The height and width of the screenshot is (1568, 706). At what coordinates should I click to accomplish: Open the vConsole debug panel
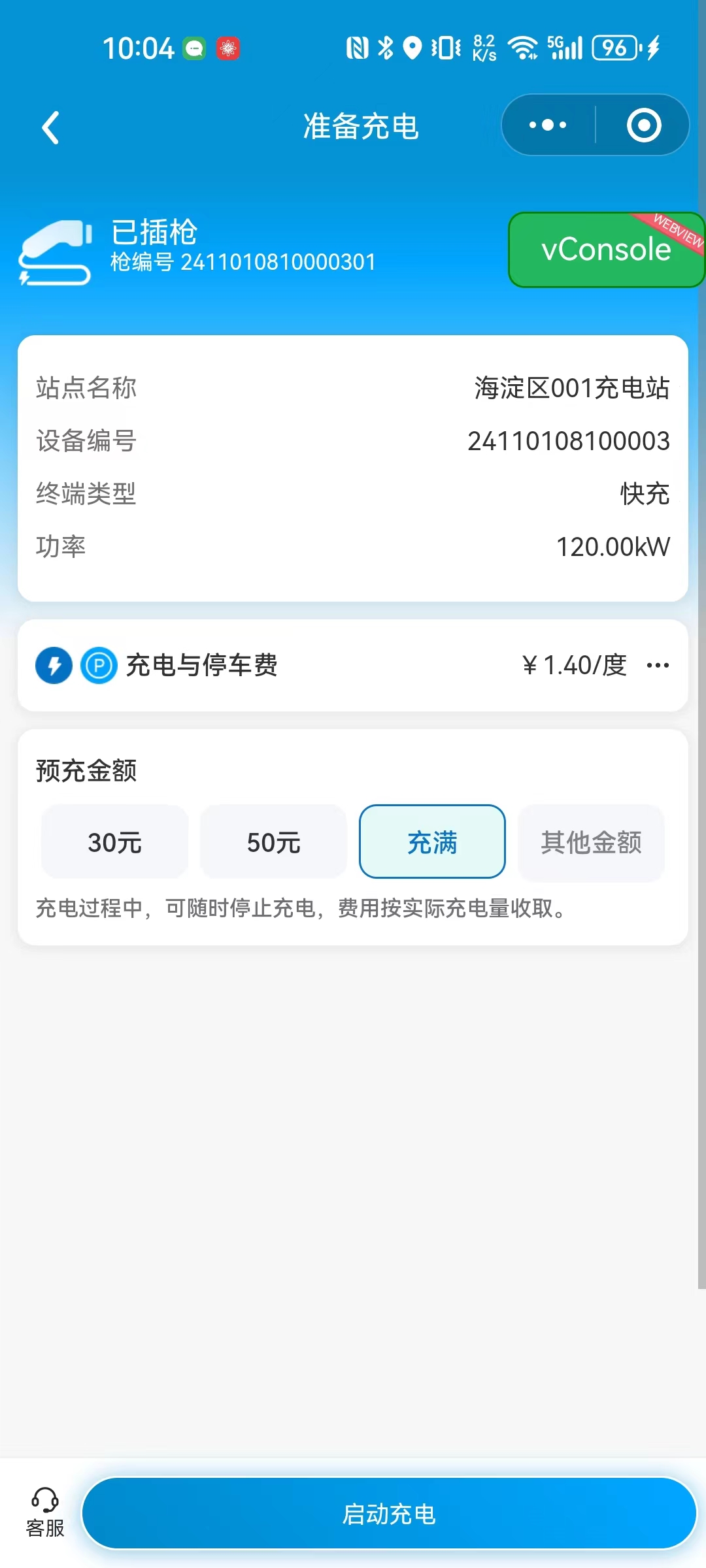[x=607, y=250]
